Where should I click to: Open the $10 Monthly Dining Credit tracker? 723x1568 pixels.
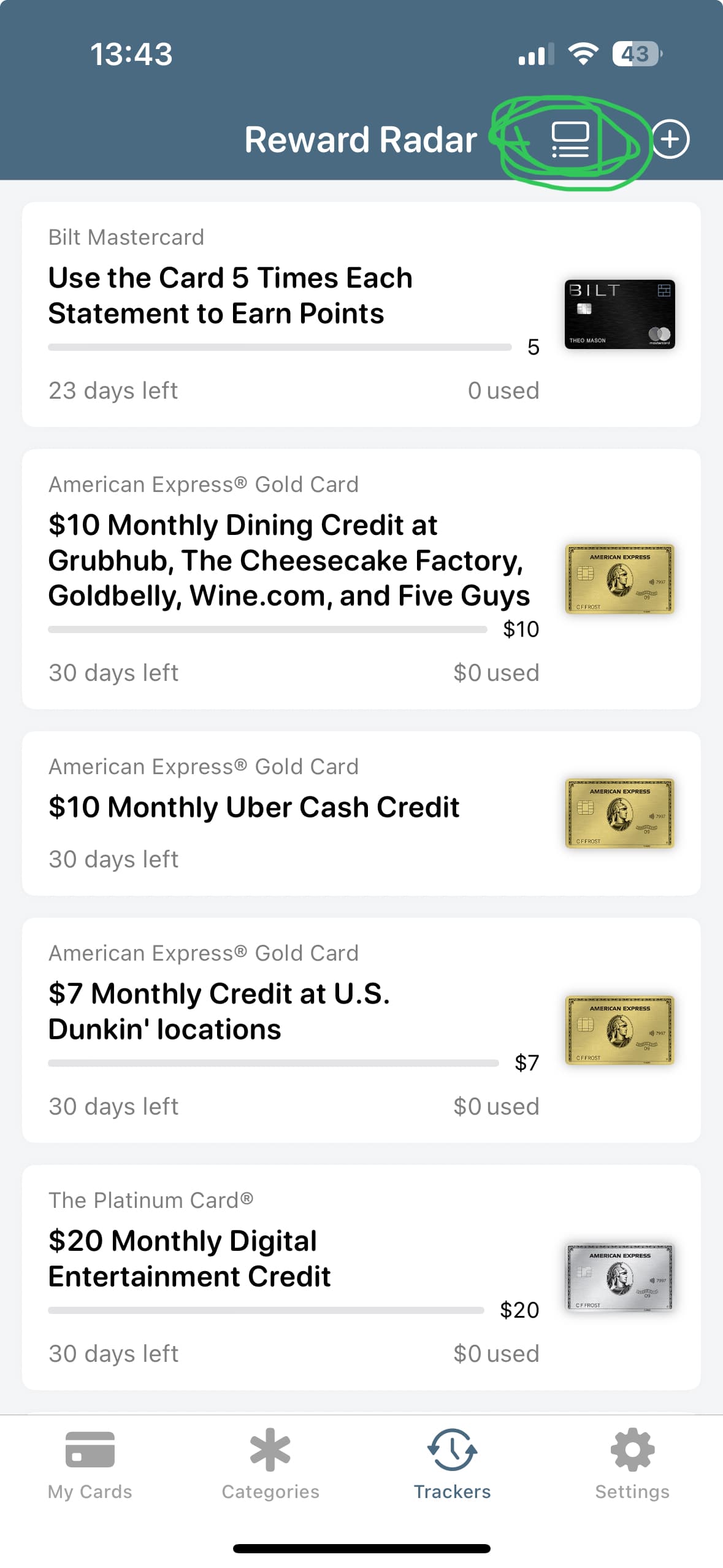pos(361,579)
